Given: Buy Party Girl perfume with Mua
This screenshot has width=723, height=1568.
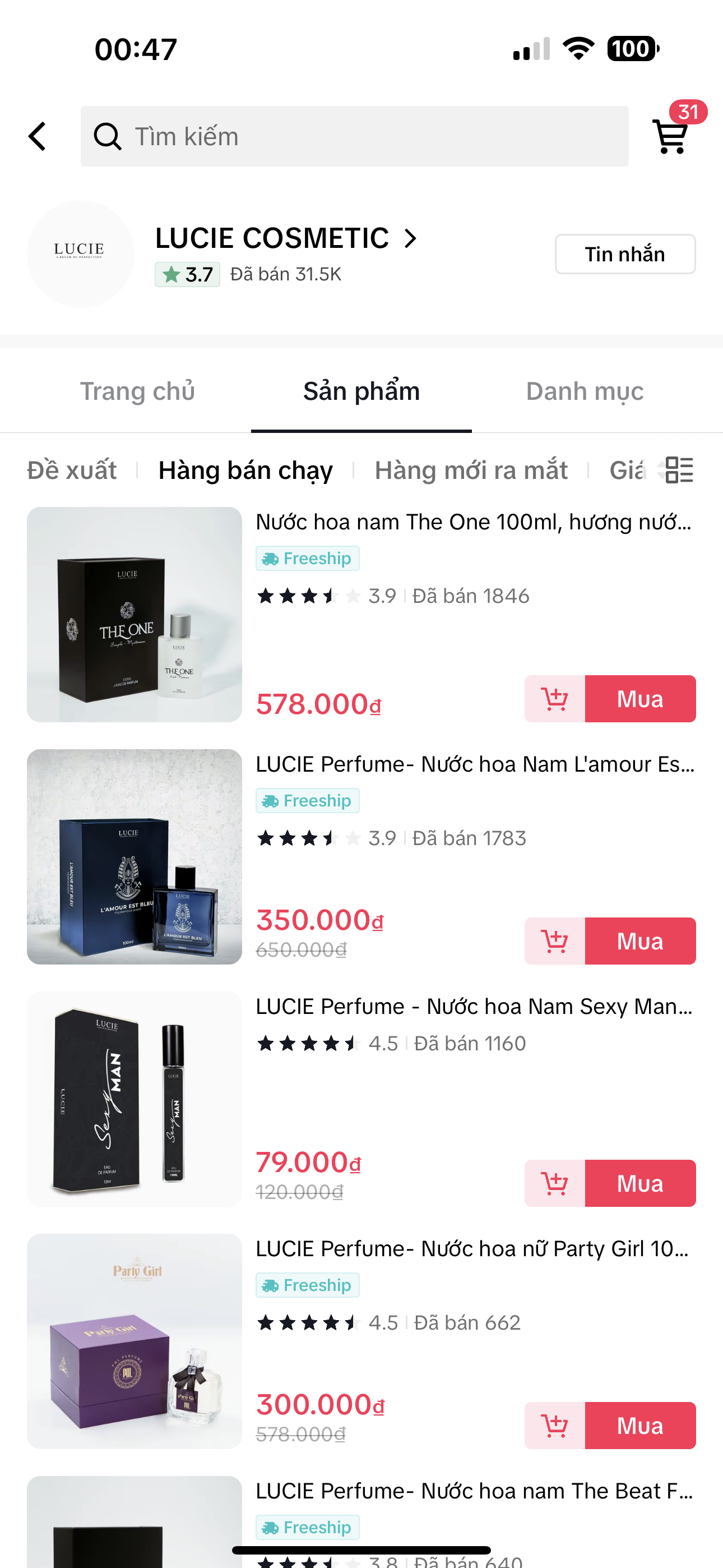Looking at the screenshot, I should 639,1426.
